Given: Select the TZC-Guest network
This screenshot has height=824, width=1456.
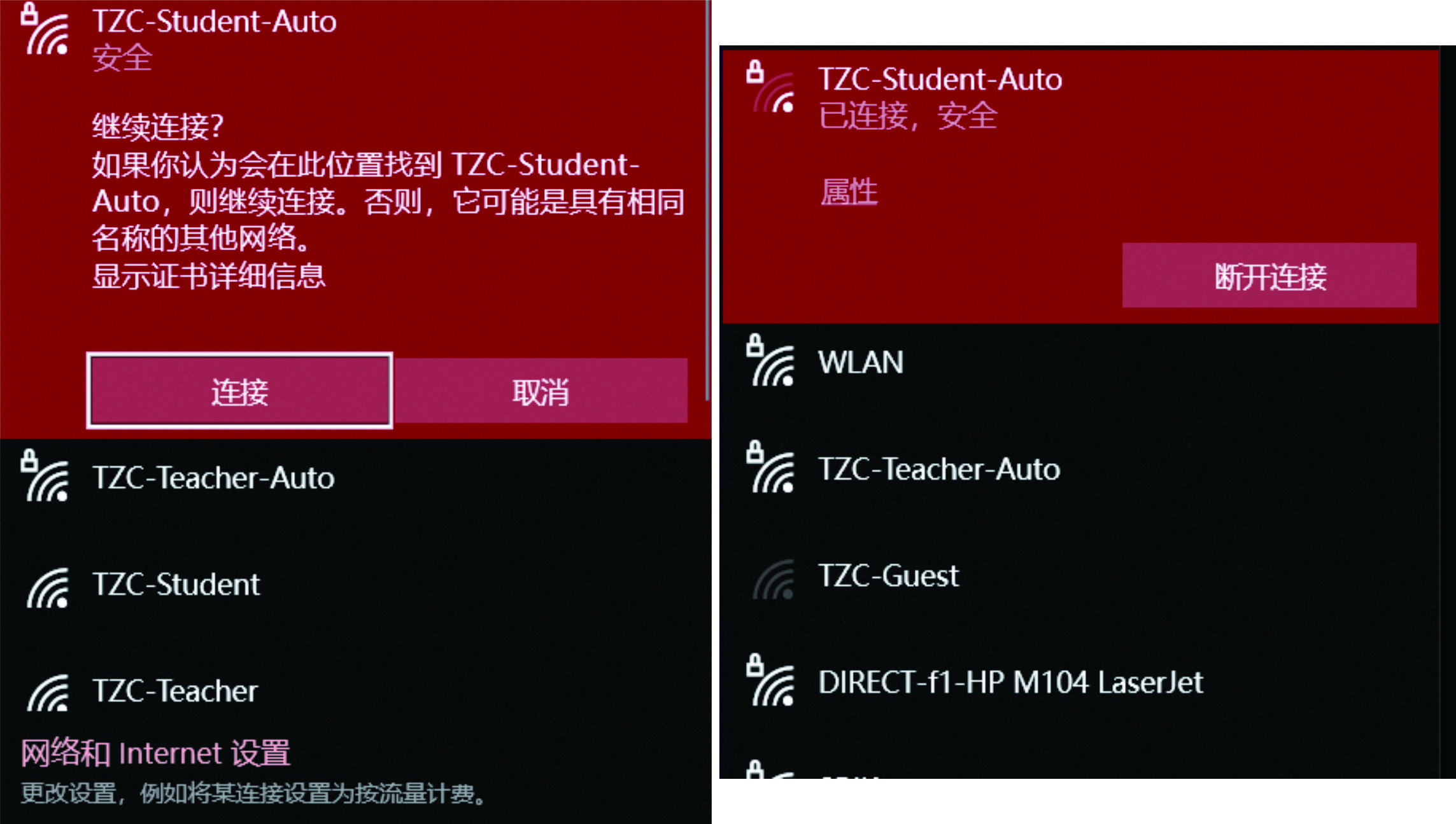Looking at the screenshot, I should (x=887, y=576).
